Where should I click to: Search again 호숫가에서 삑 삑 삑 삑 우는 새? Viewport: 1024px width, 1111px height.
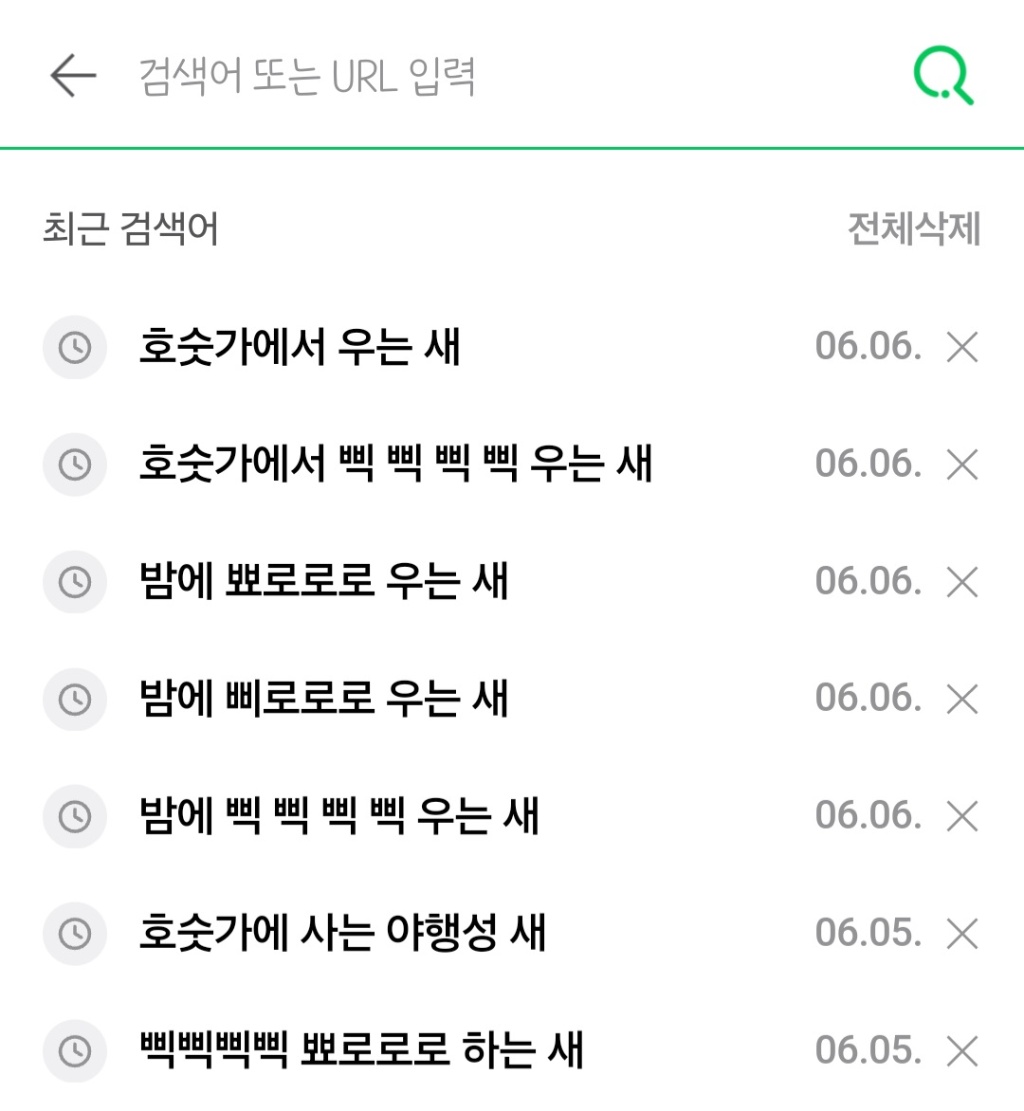tap(395, 464)
